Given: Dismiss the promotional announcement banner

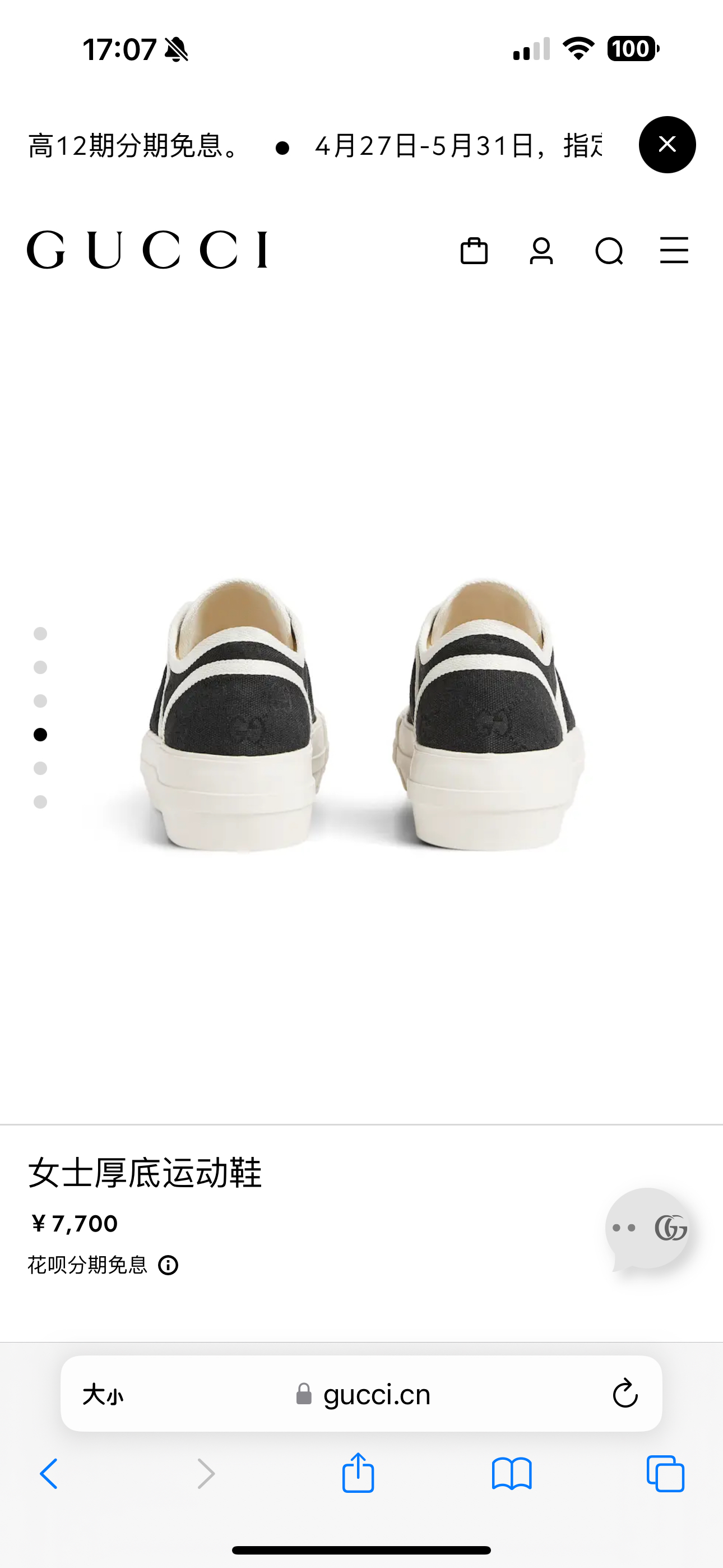Looking at the screenshot, I should pos(667,145).
